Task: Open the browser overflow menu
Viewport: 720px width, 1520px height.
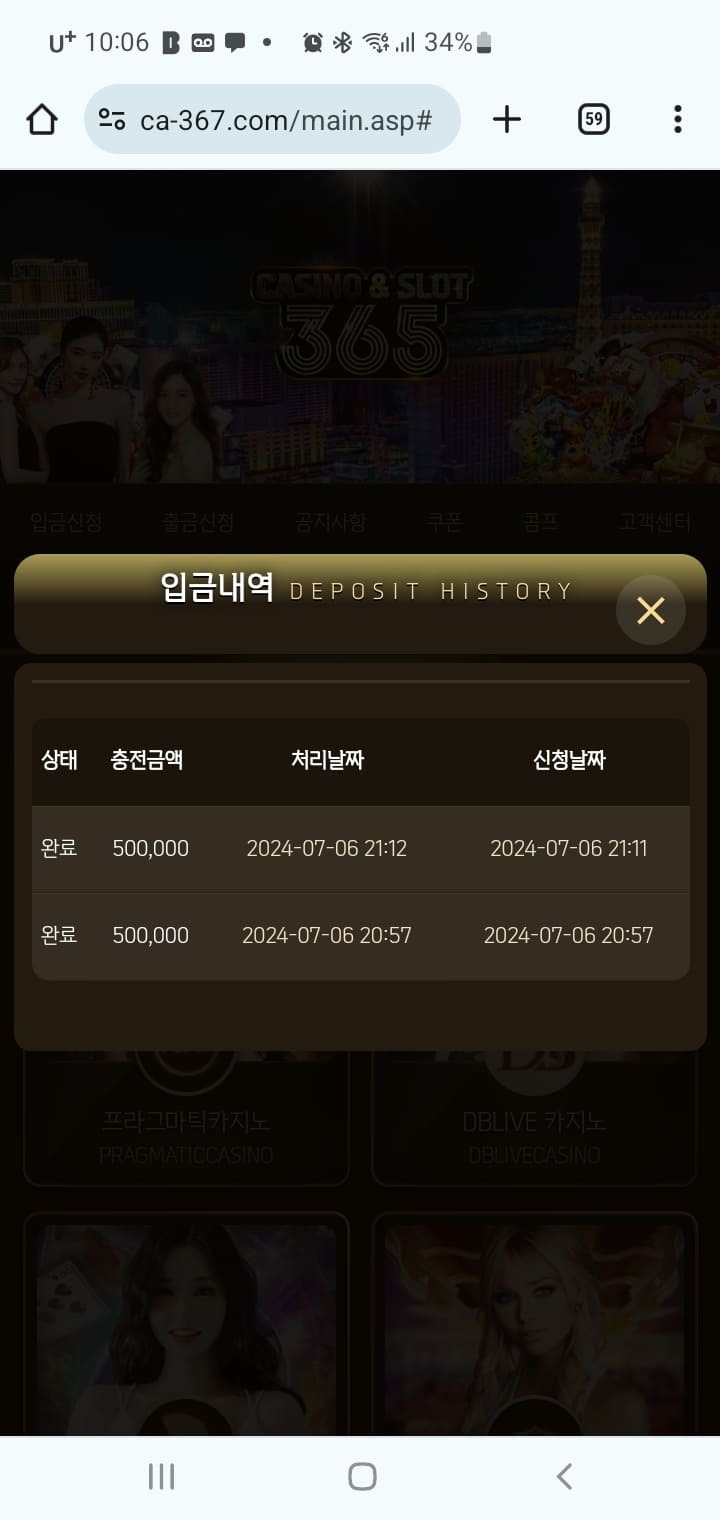Action: (677, 120)
